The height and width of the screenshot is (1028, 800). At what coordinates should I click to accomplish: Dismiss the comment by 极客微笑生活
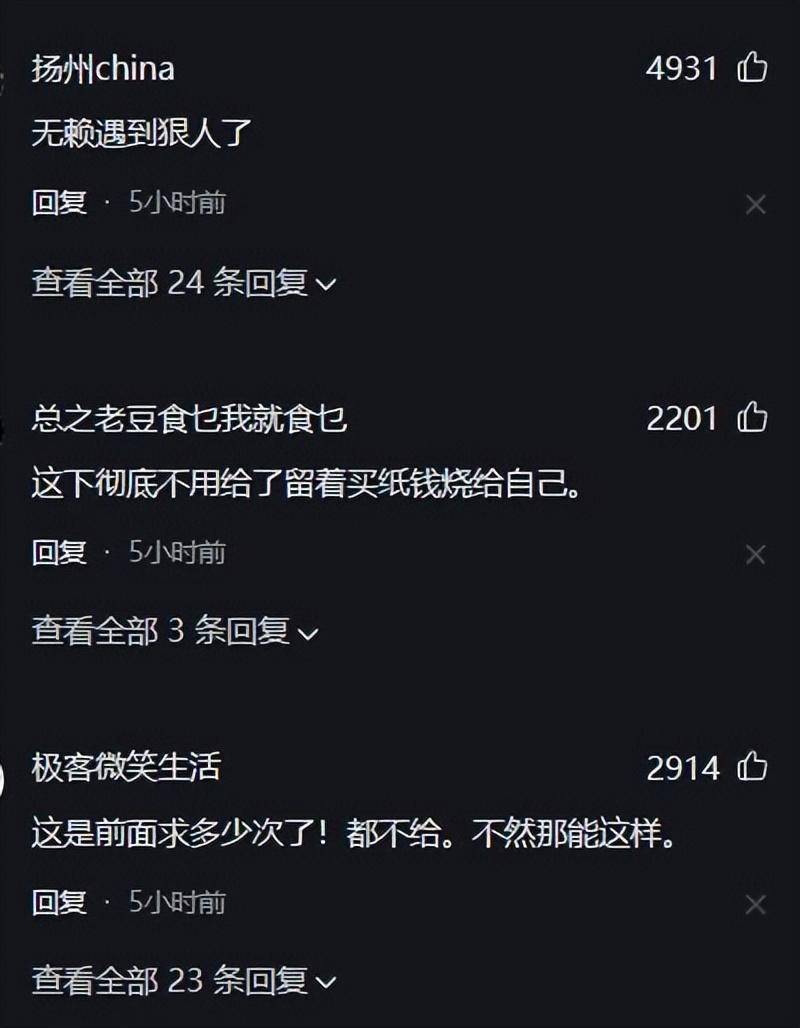point(756,905)
